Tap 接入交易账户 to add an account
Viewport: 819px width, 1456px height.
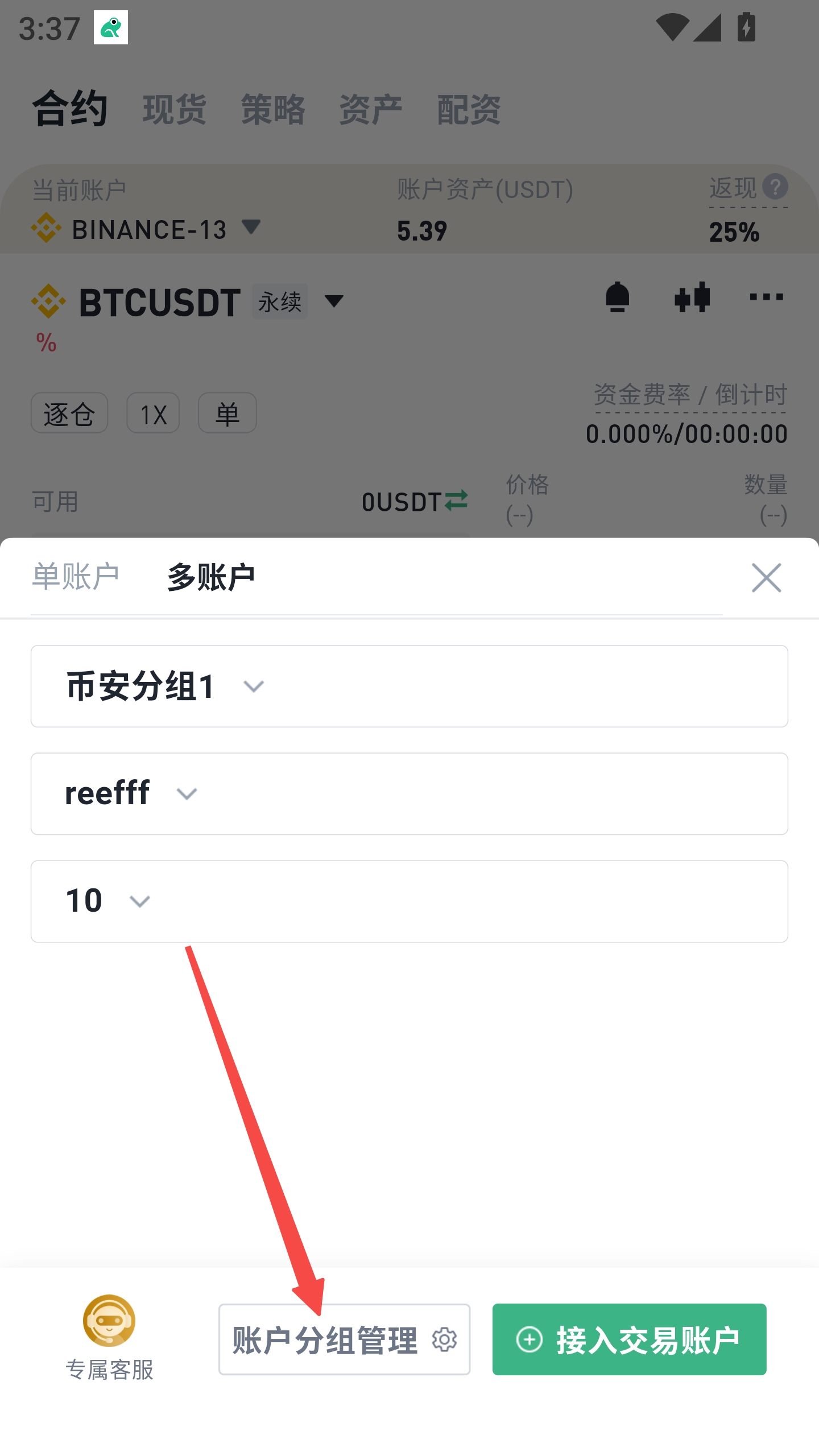point(629,1339)
